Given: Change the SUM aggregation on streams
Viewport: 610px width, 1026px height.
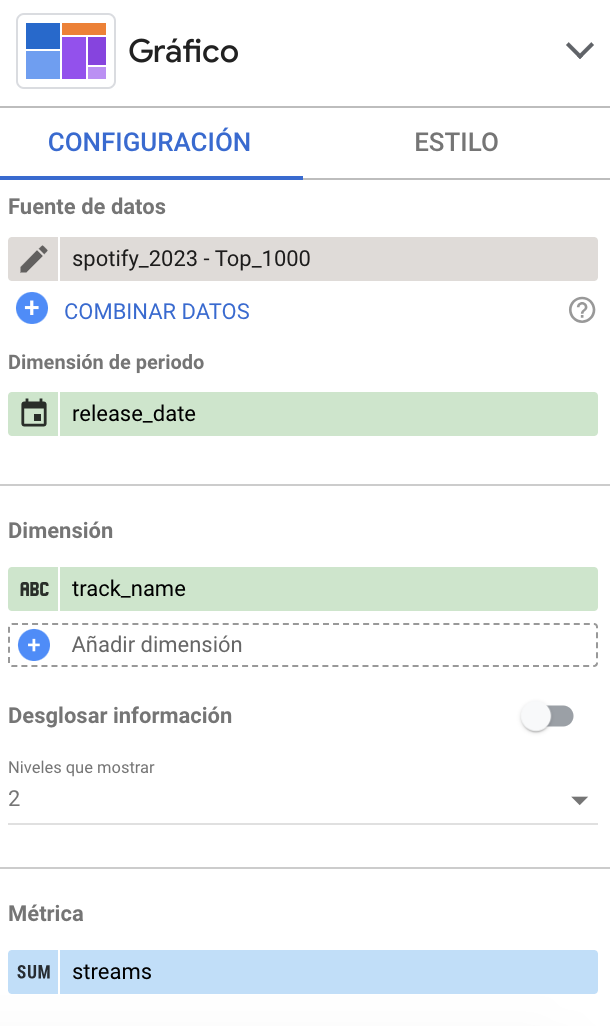Looking at the screenshot, I should [x=33, y=972].
